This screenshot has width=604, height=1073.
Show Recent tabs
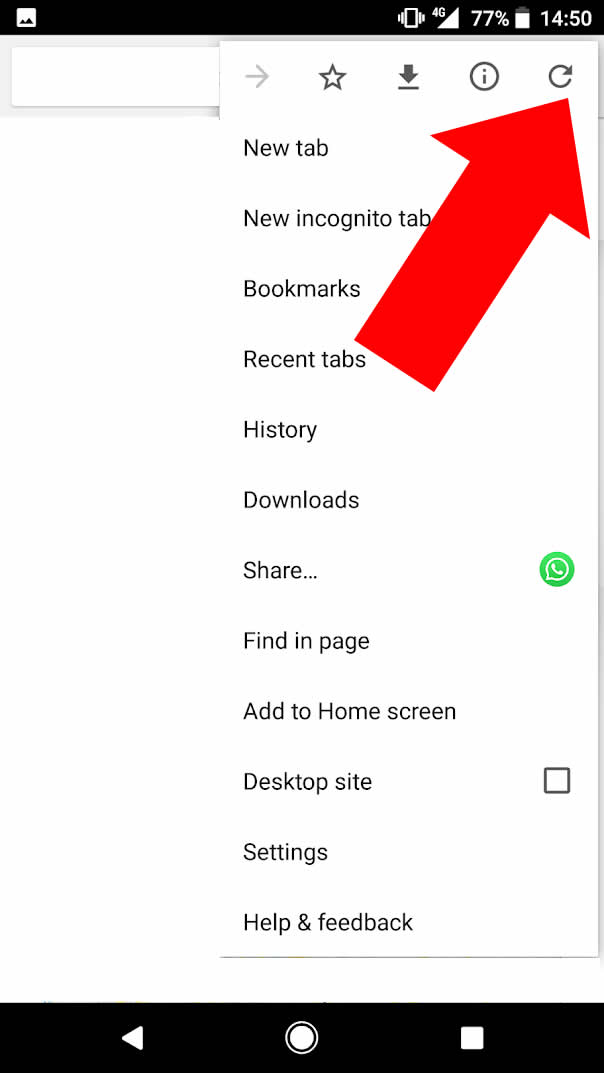[304, 359]
